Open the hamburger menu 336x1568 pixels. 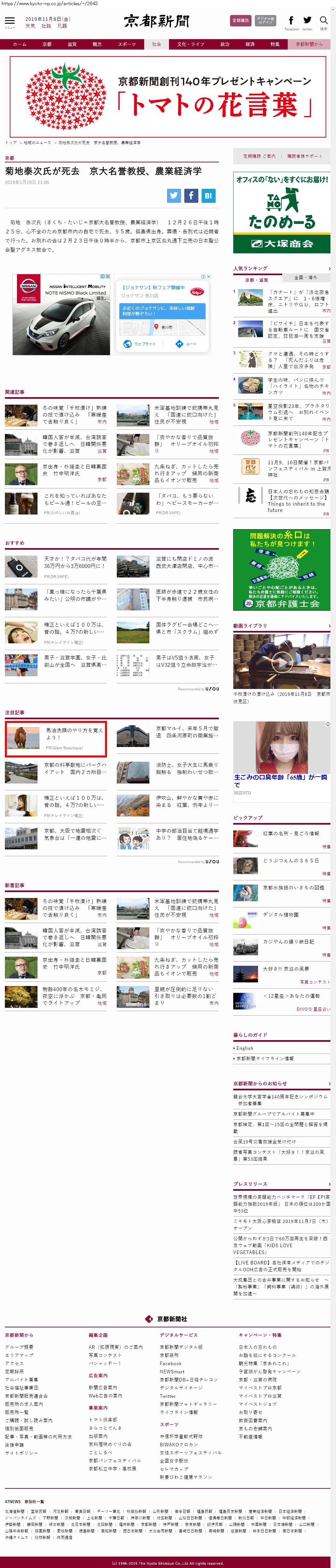(x=10, y=22)
